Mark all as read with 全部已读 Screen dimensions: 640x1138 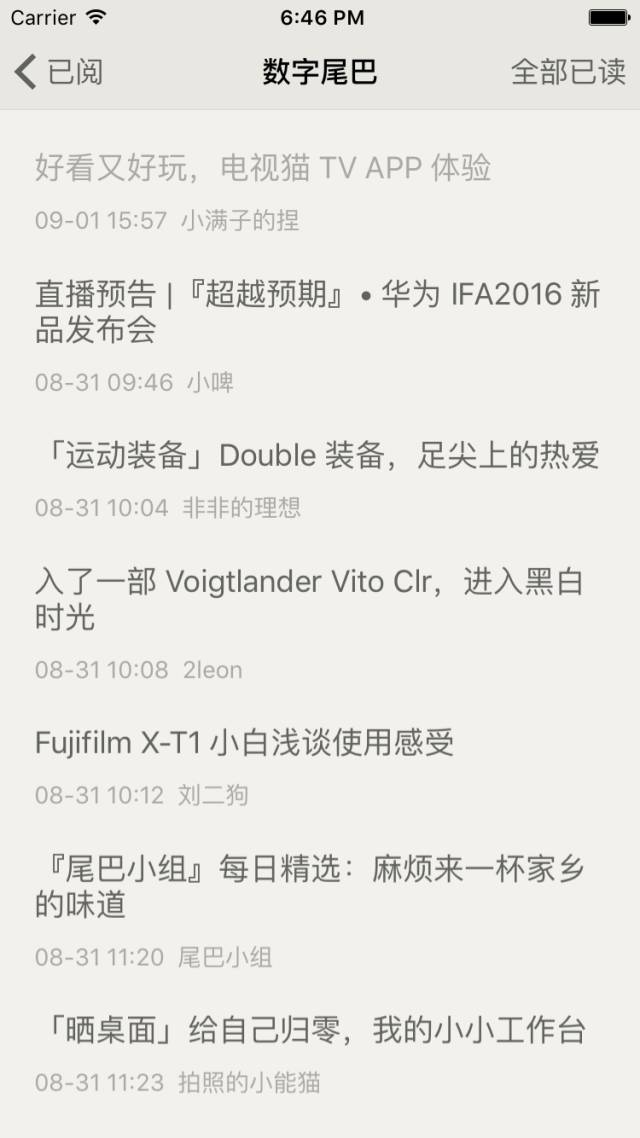click(567, 72)
